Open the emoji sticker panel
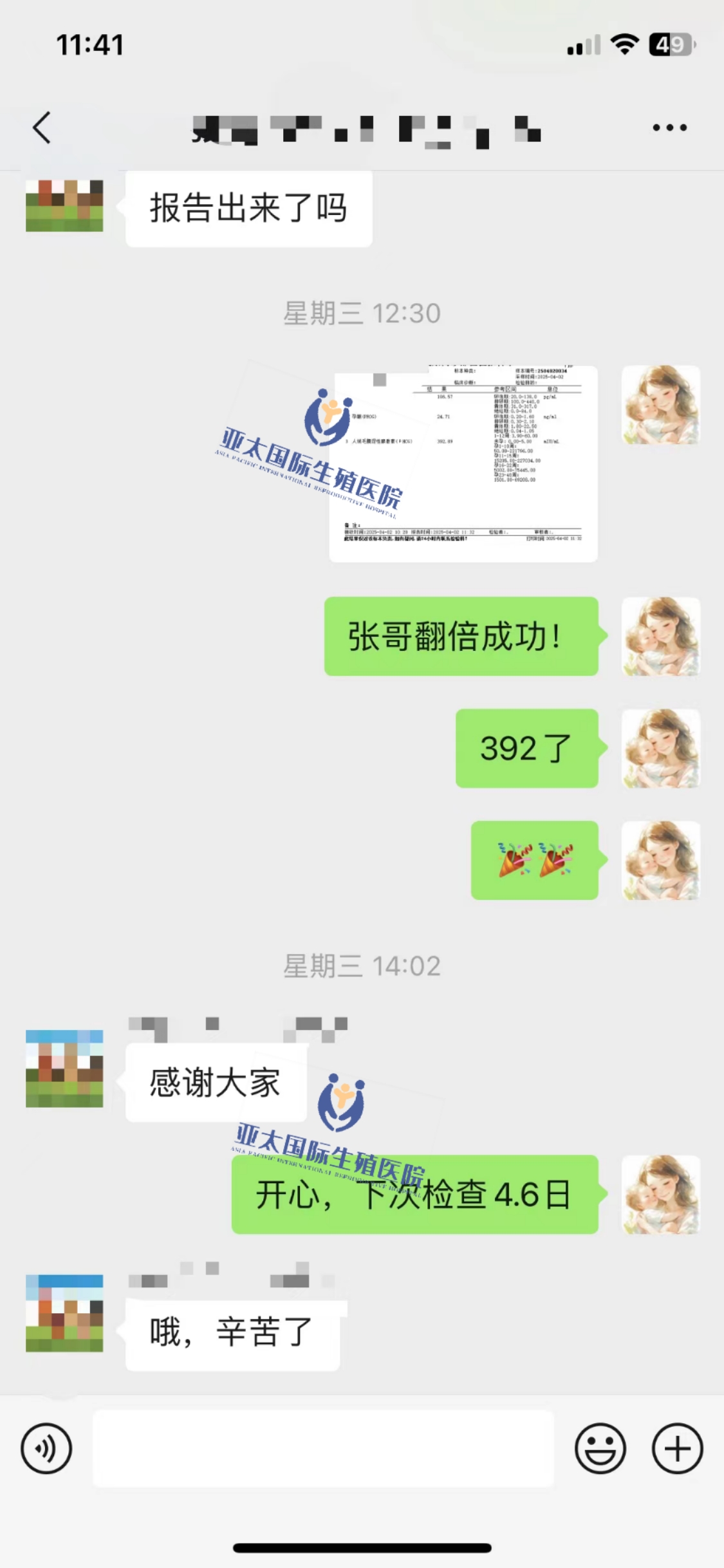 pyautogui.click(x=600, y=1448)
